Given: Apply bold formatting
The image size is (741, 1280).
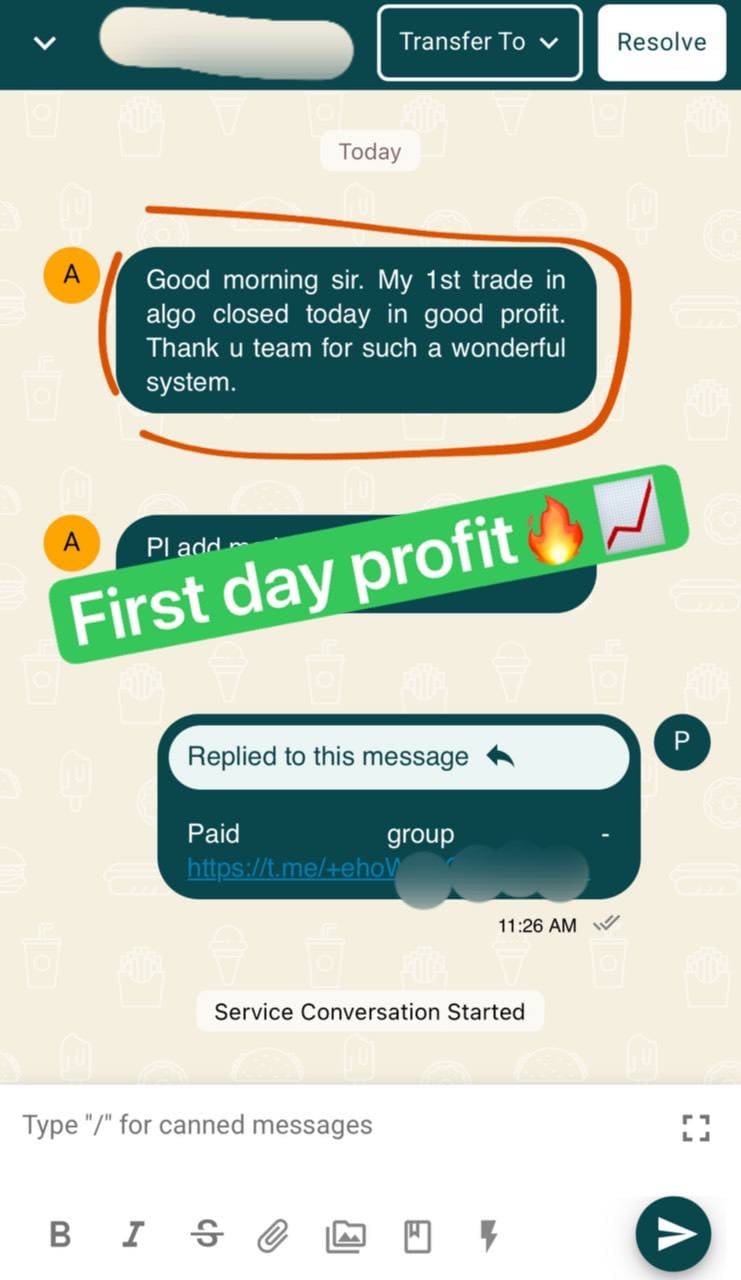Looking at the screenshot, I should (60, 1235).
